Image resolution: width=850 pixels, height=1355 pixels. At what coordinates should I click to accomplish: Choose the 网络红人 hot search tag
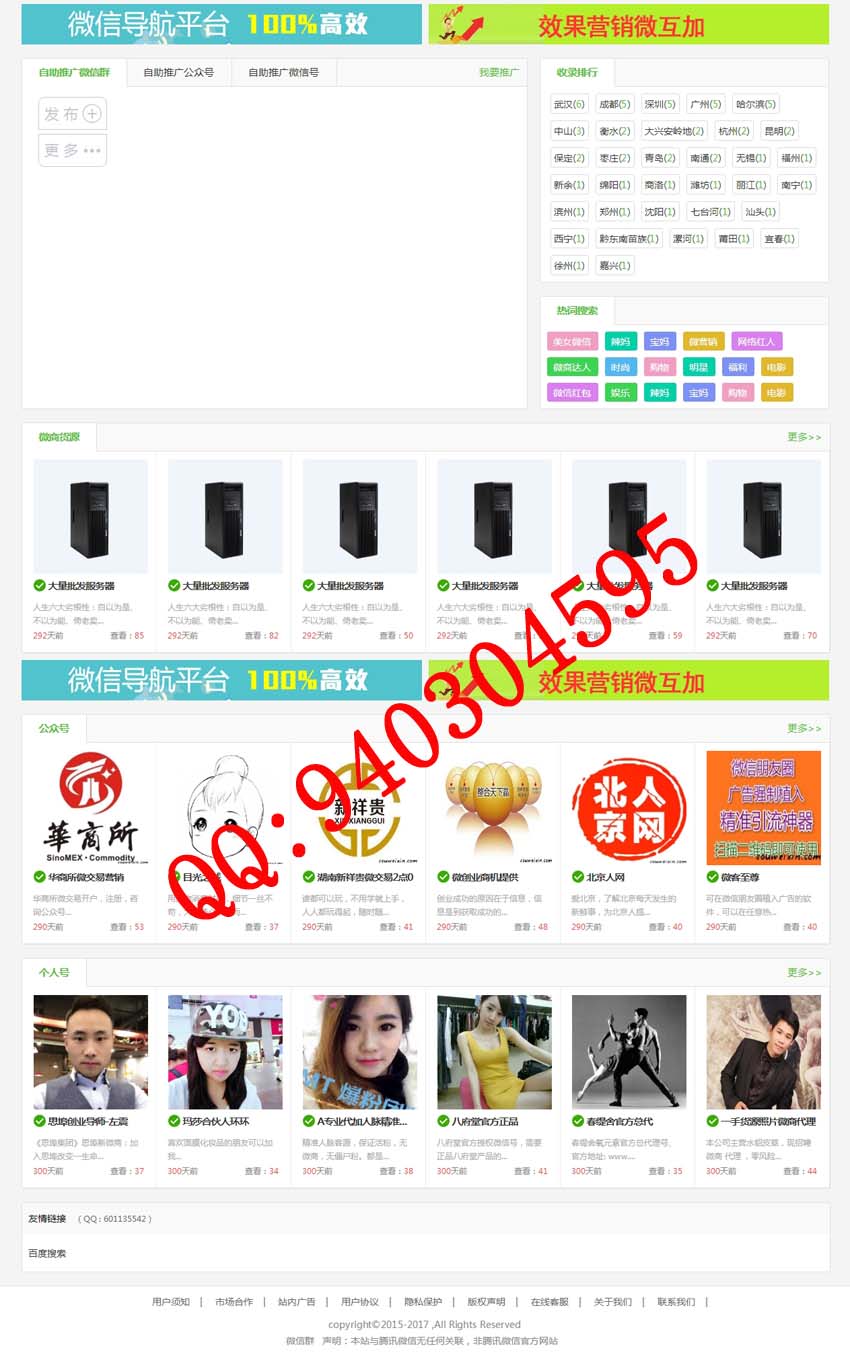pos(756,342)
